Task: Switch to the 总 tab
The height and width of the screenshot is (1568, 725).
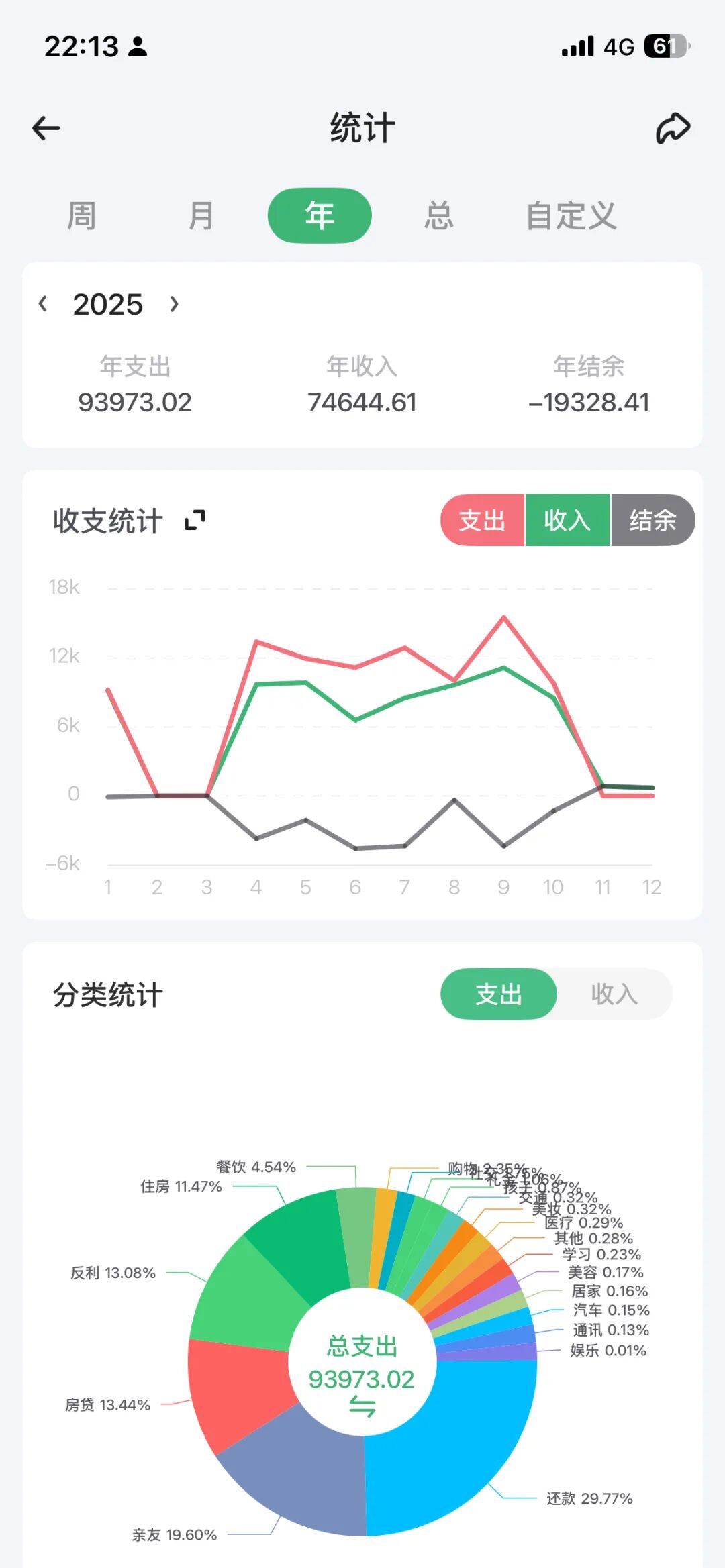Action: coord(438,215)
